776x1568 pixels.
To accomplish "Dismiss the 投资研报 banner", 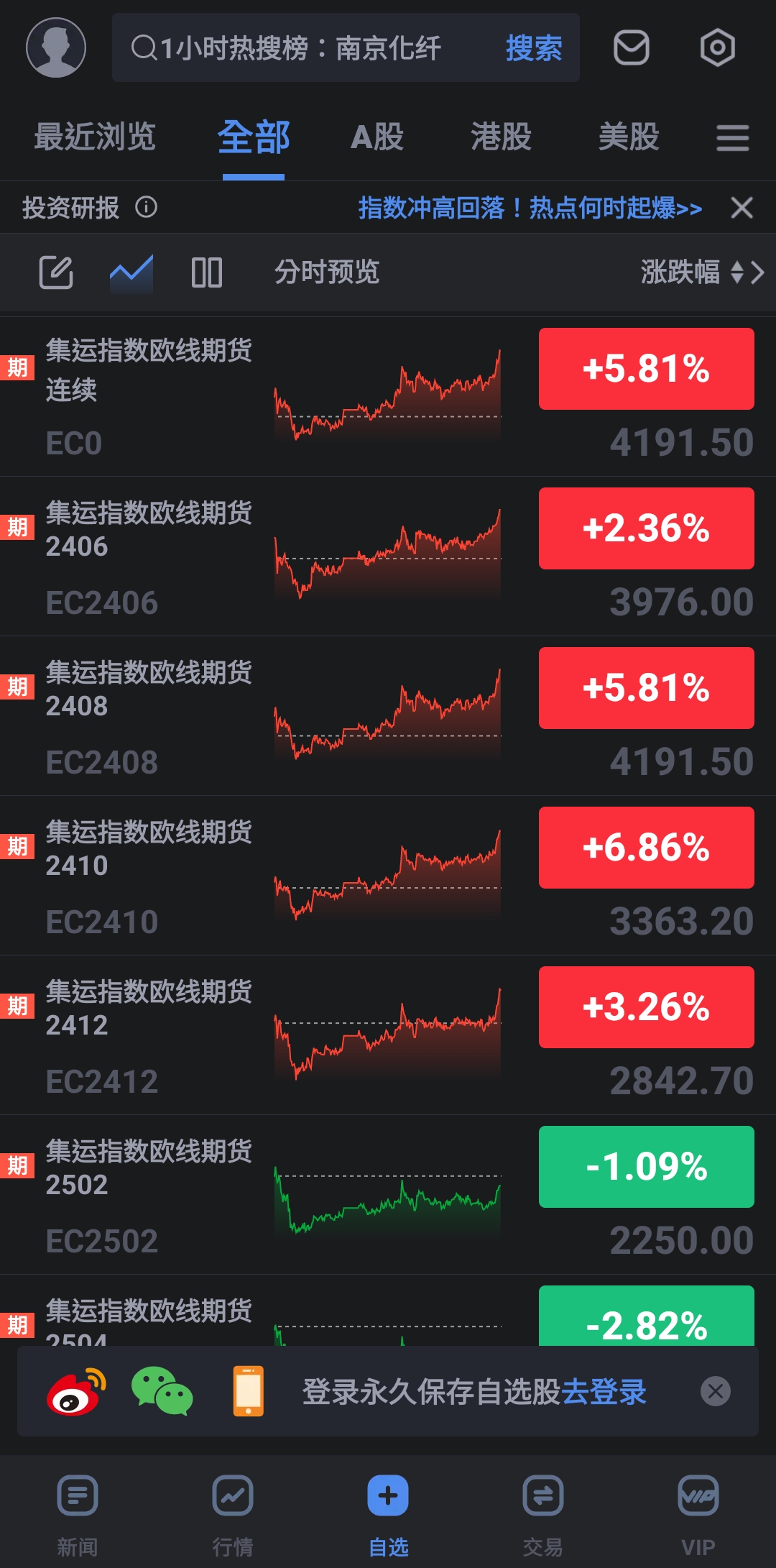I will point(742,208).
